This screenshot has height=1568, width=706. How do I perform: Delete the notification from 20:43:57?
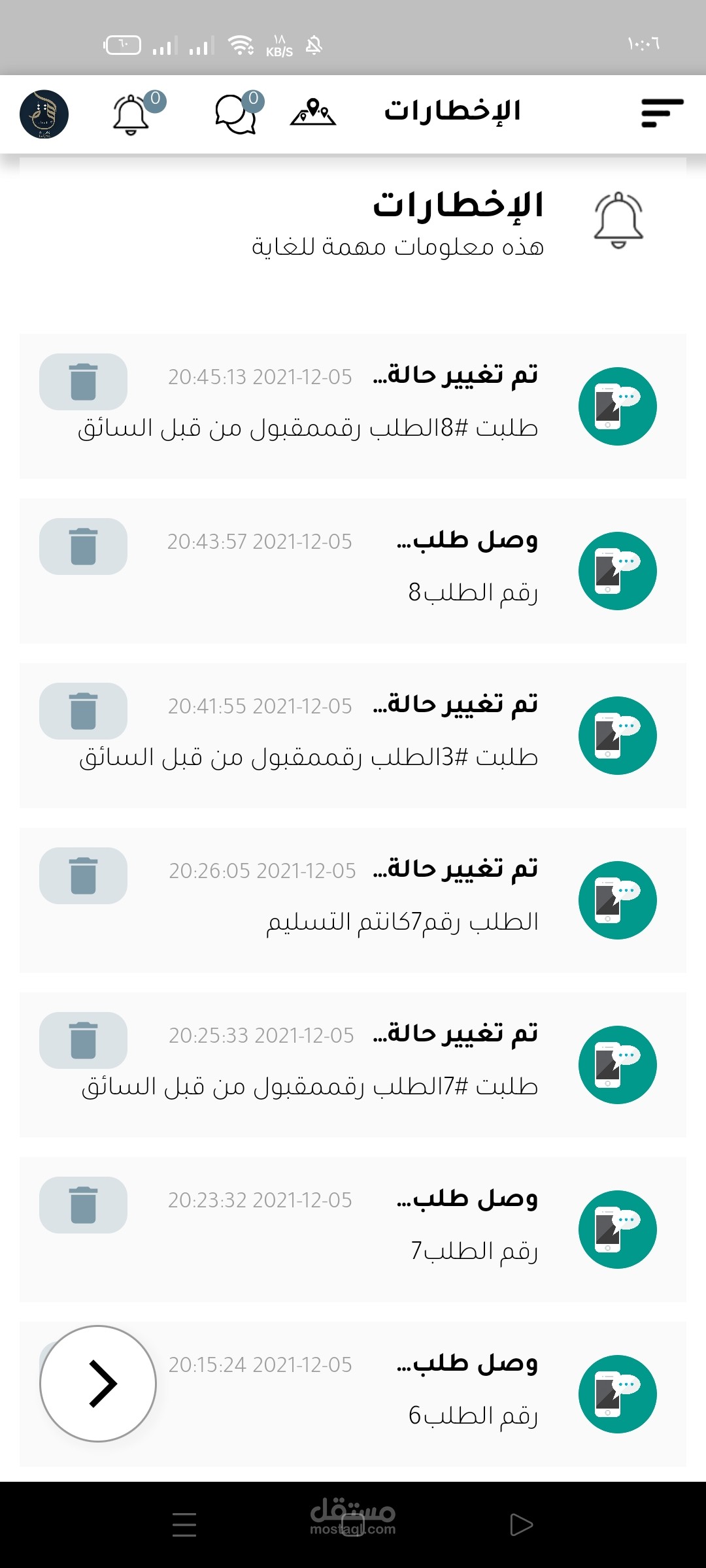tap(83, 546)
